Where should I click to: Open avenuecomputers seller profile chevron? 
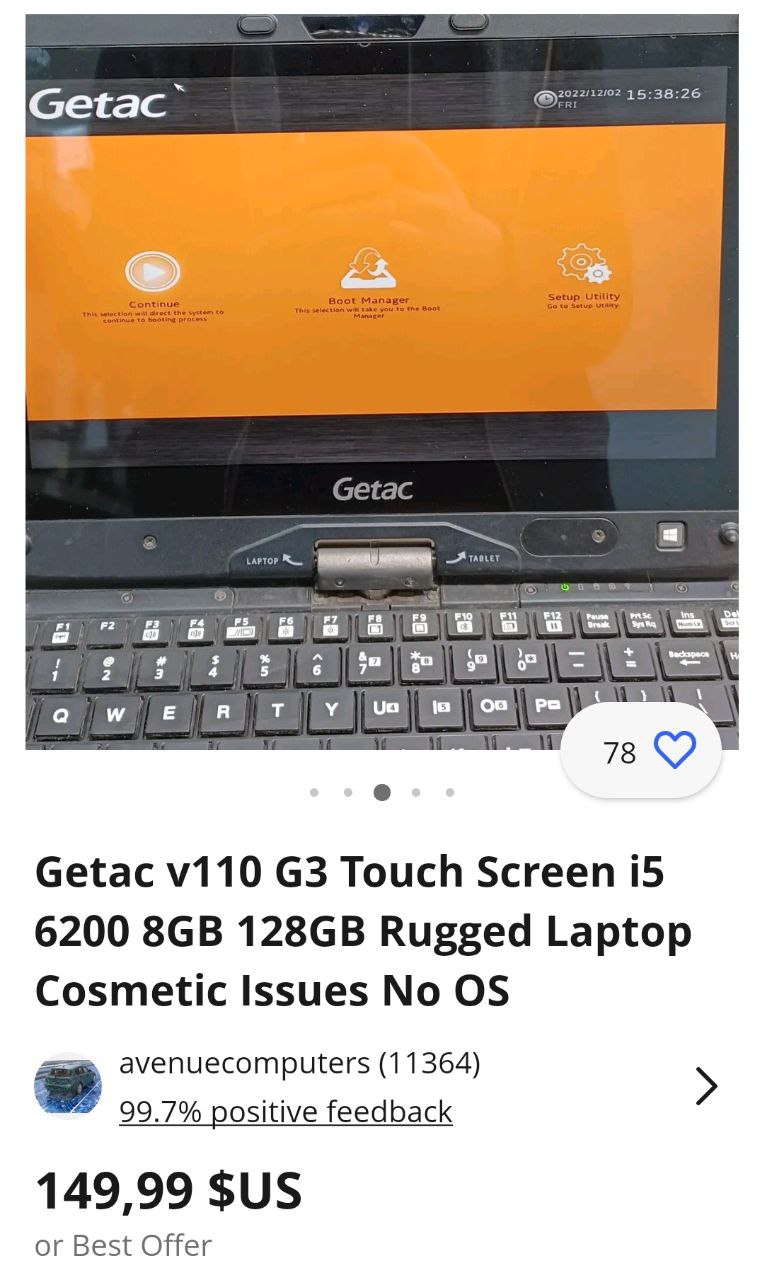click(x=706, y=1086)
